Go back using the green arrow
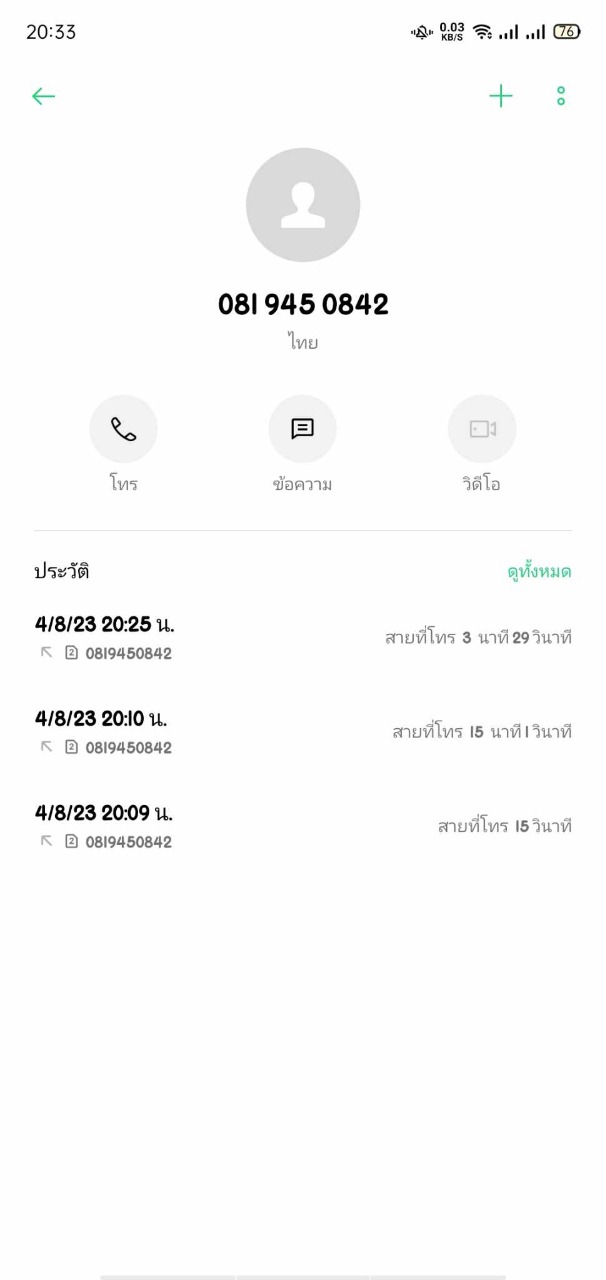 [x=43, y=96]
